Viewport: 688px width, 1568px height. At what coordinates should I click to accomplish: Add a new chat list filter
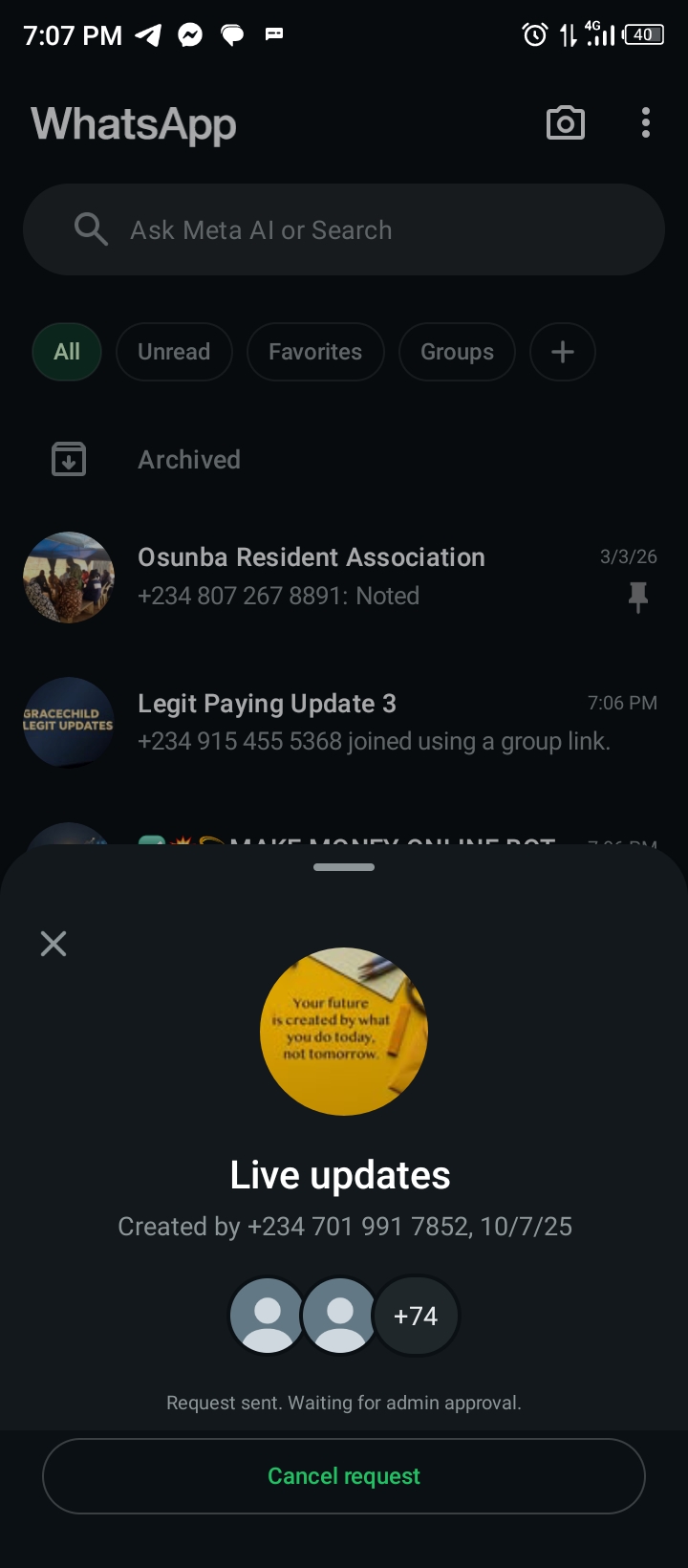(x=563, y=352)
